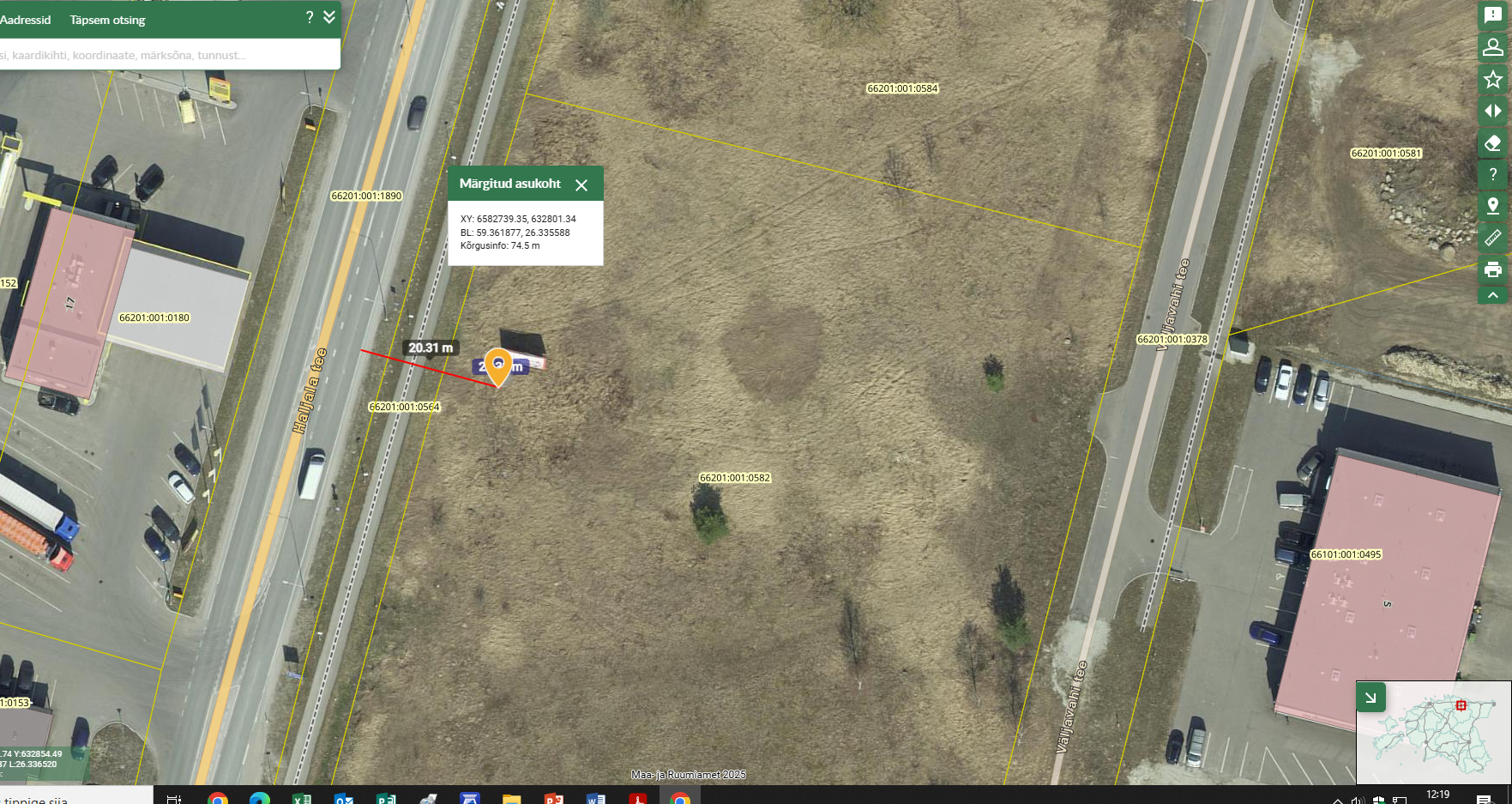This screenshot has height=804, width=1512.
Task: Open the print tool
Action: coord(1493,269)
